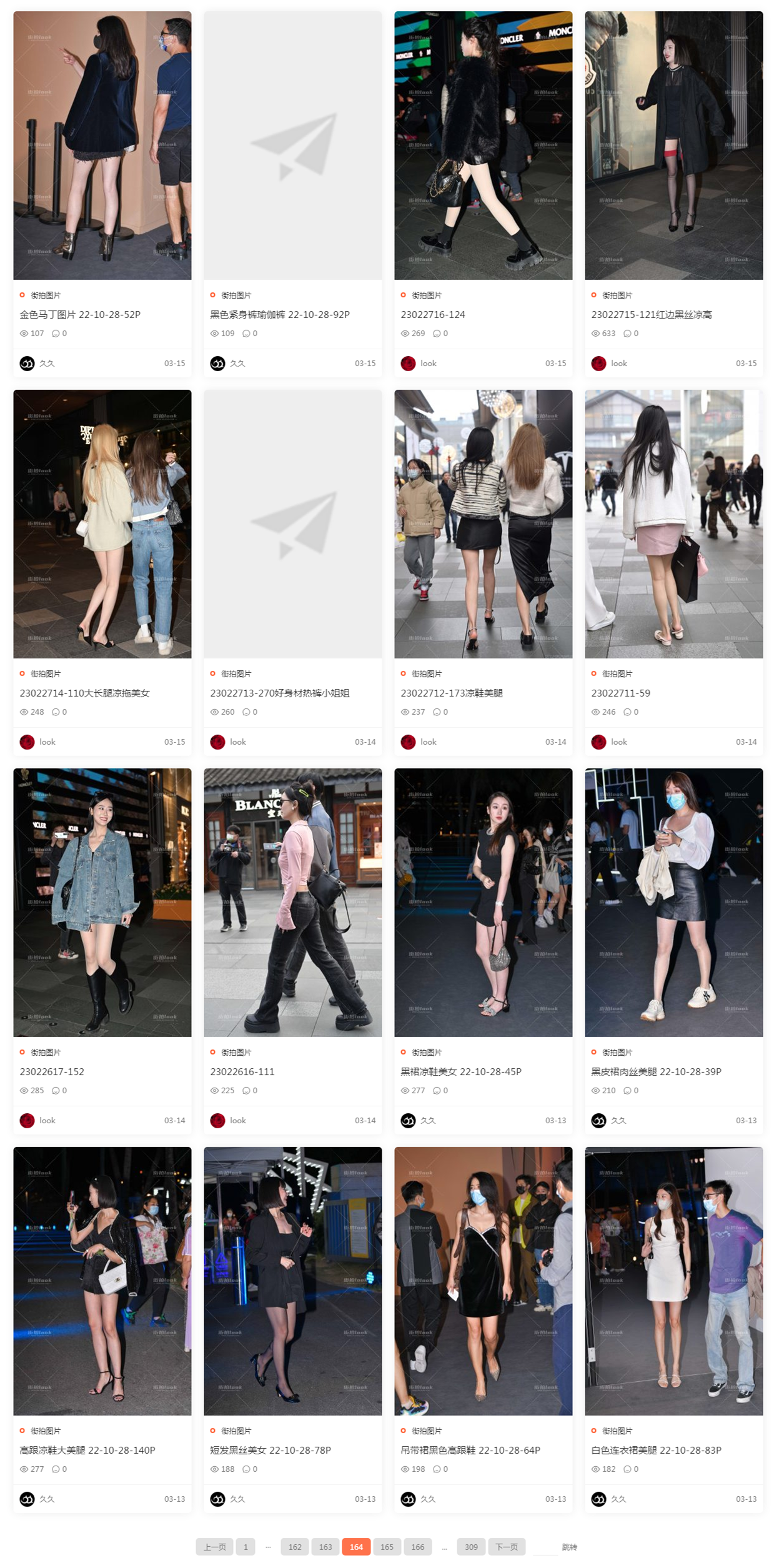This screenshot has width=784, height=1568.
Task: Go to the next page 下一页
Action: pyautogui.click(x=506, y=1547)
